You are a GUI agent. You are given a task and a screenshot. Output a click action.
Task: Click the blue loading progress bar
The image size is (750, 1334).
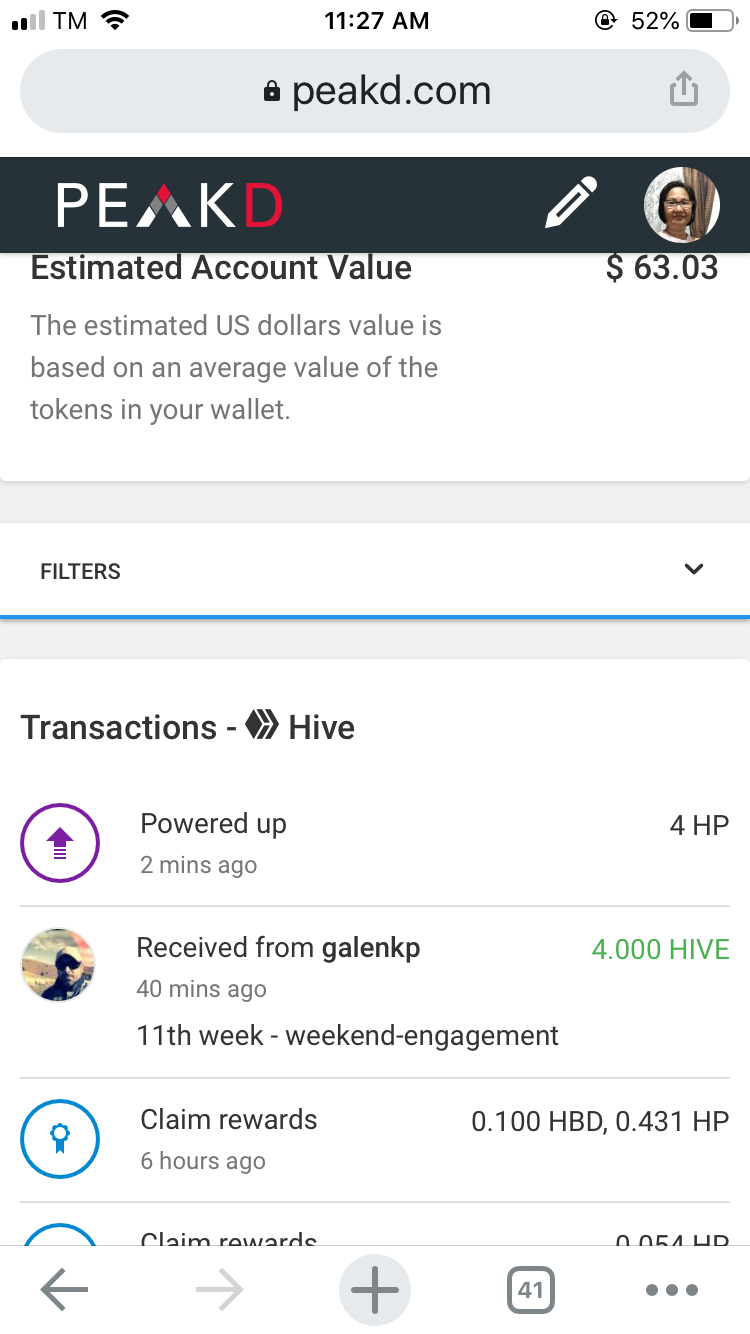click(x=375, y=618)
